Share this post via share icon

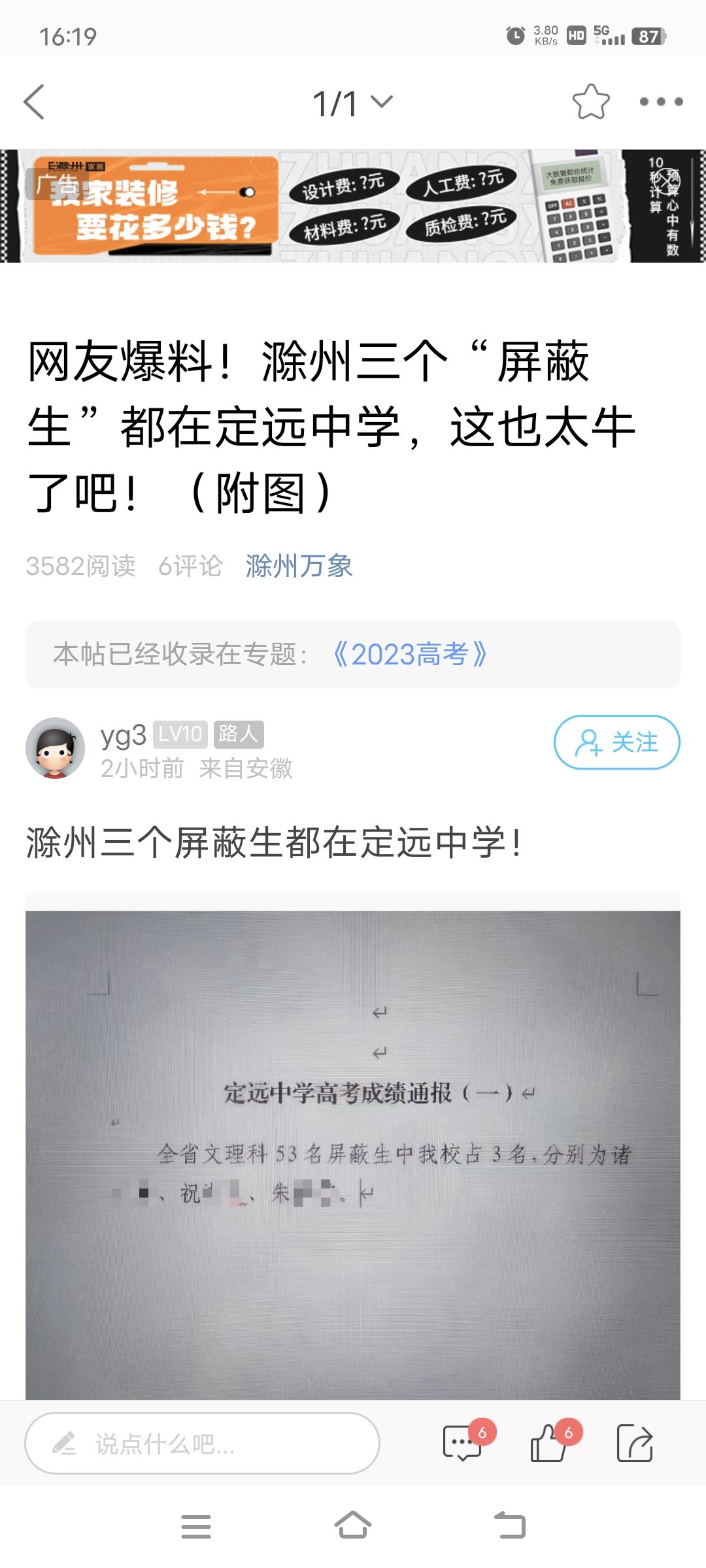[635, 1443]
